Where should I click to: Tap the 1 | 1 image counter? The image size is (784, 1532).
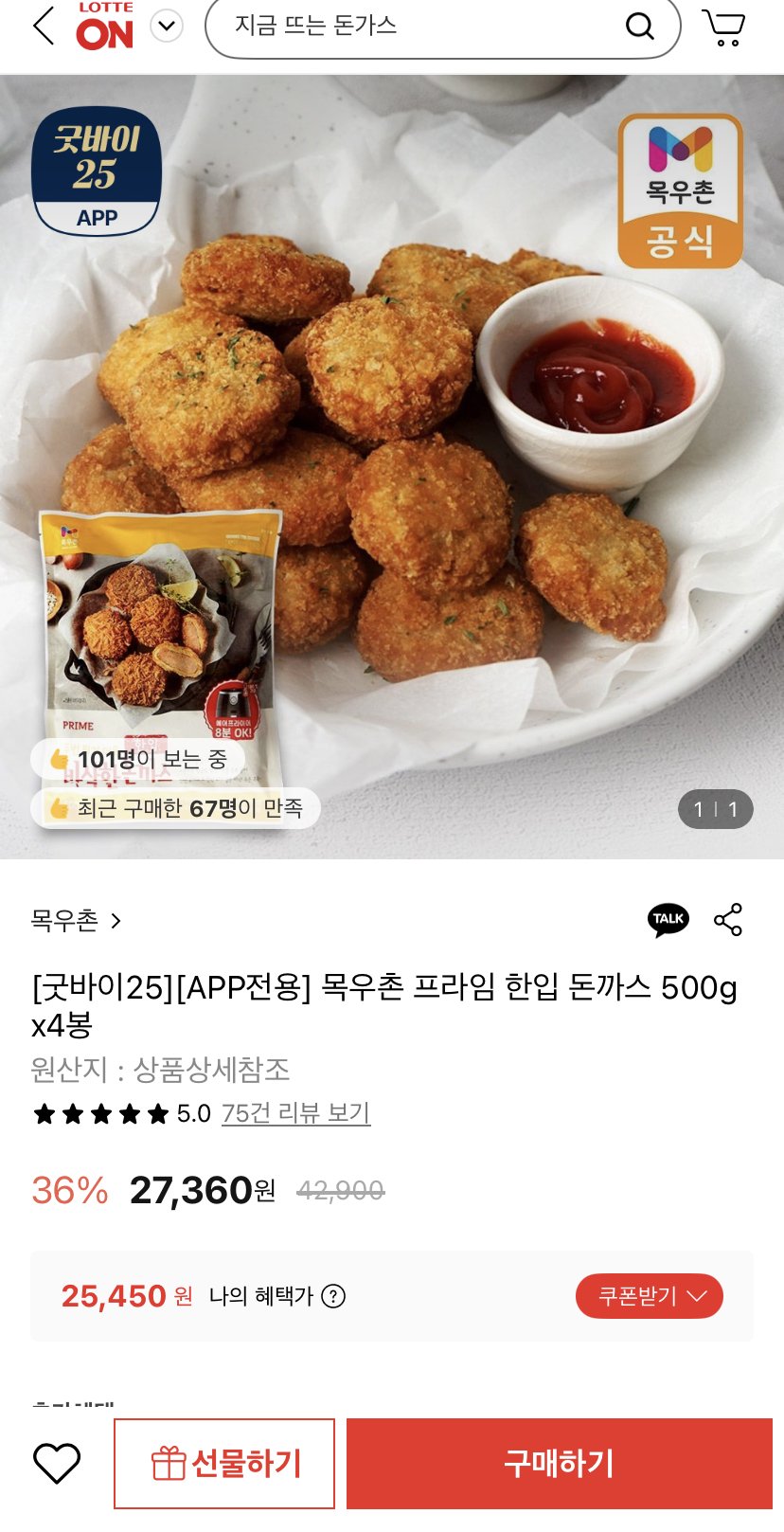(x=716, y=810)
